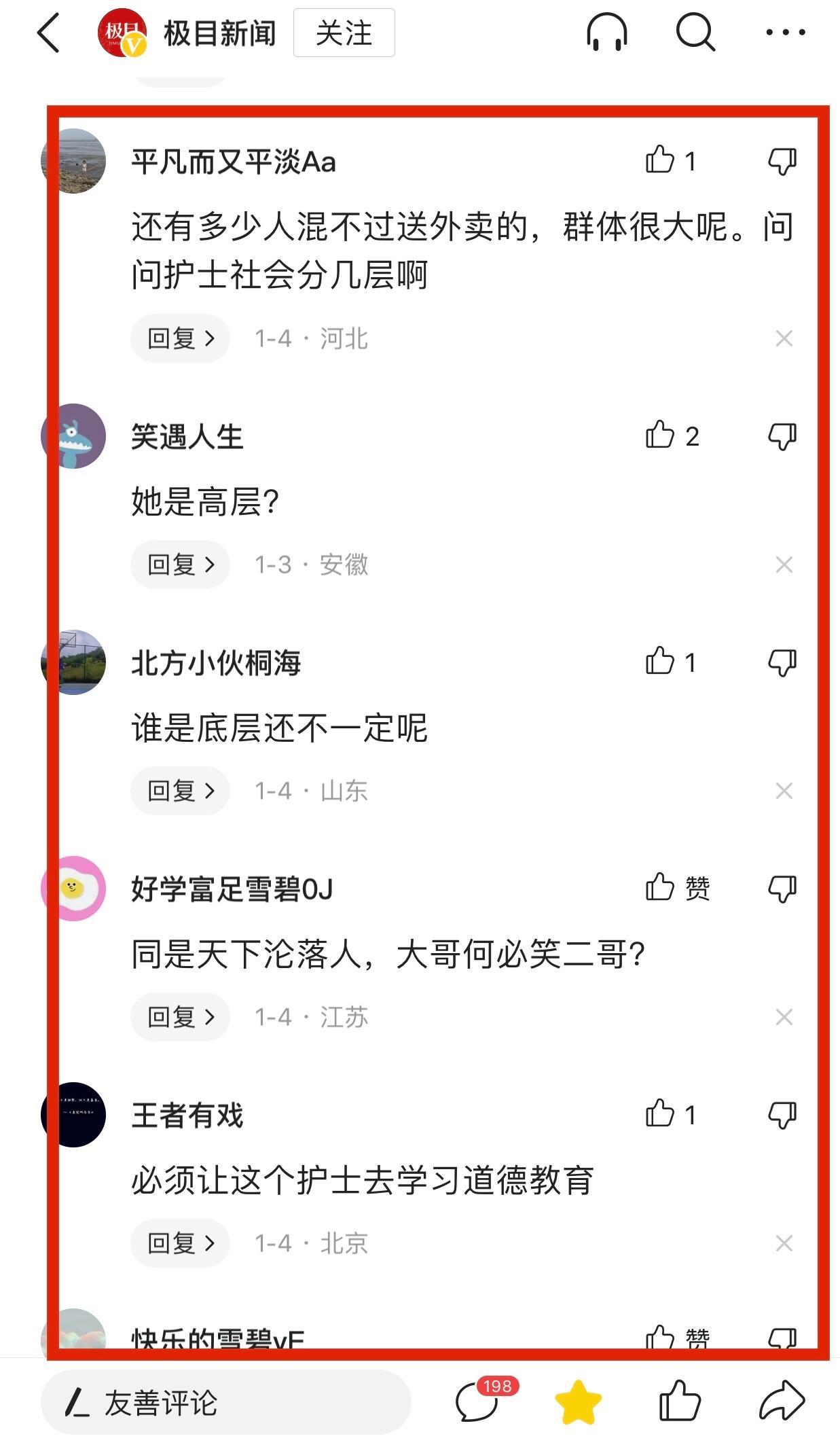Like 笑遇人生's comment
840x1447 pixels.
[660, 435]
